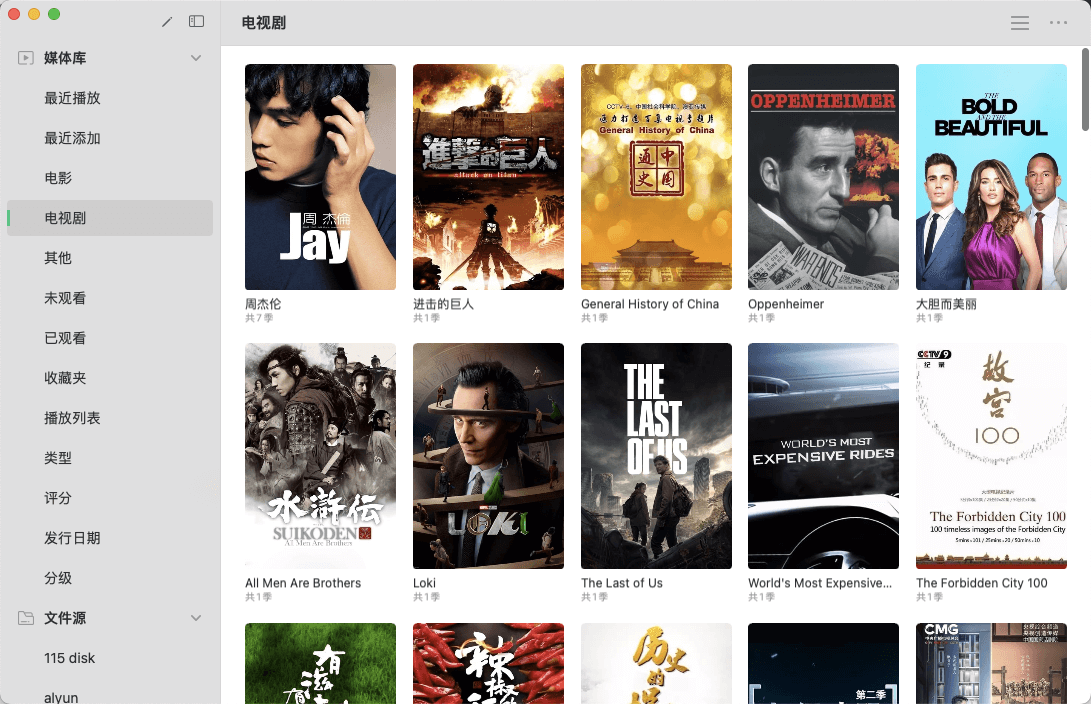Image resolution: width=1091 pixels, height=704 pixels.
Task: Collapse the 文件源 section chevron
Action: tap(196, 618)
